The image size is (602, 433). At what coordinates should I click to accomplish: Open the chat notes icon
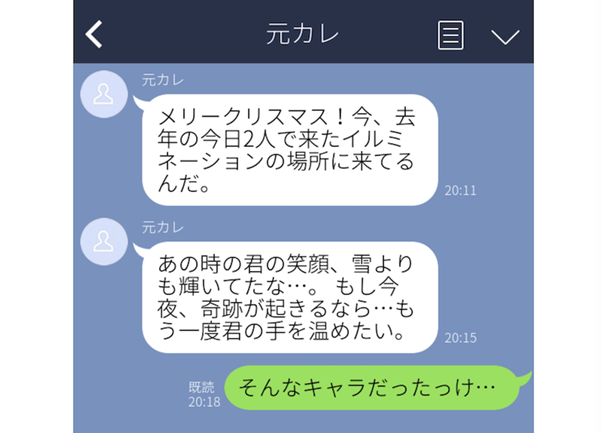click(x=451, y=34)
